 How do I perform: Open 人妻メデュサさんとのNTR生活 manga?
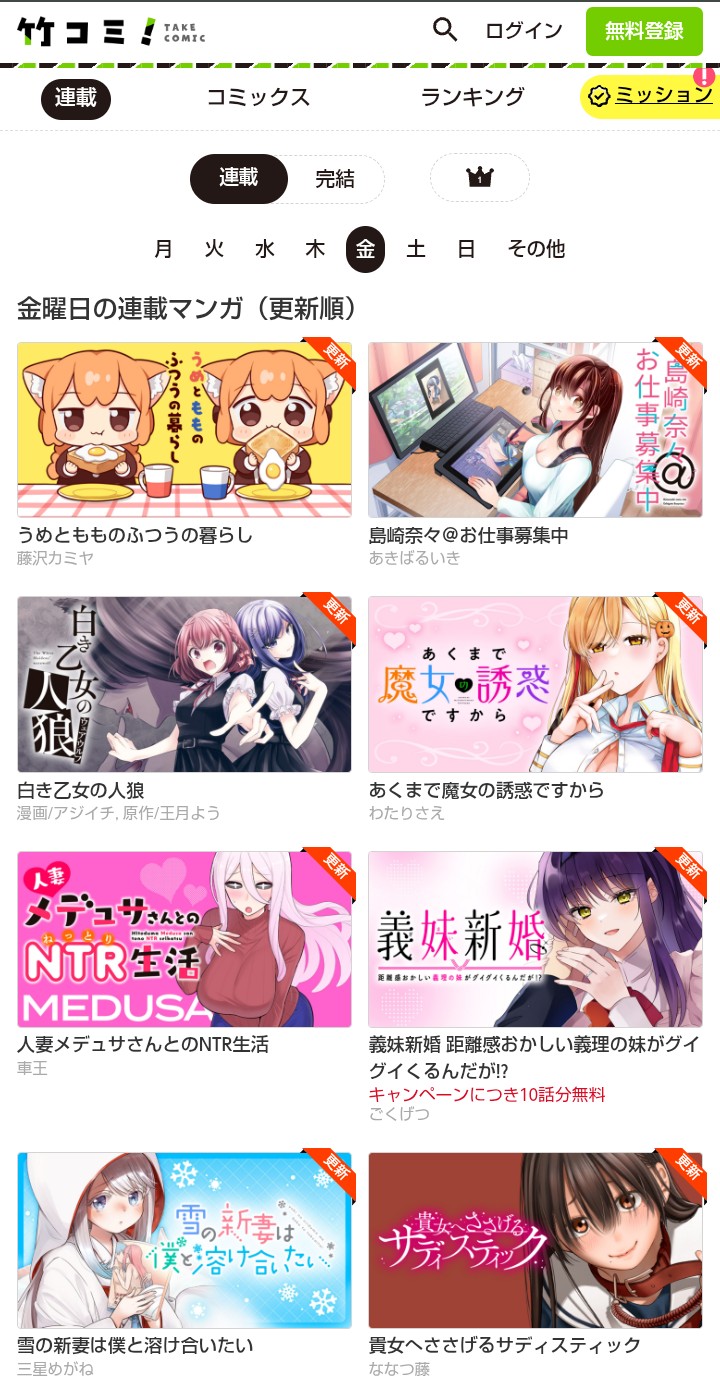coord(184,940)
